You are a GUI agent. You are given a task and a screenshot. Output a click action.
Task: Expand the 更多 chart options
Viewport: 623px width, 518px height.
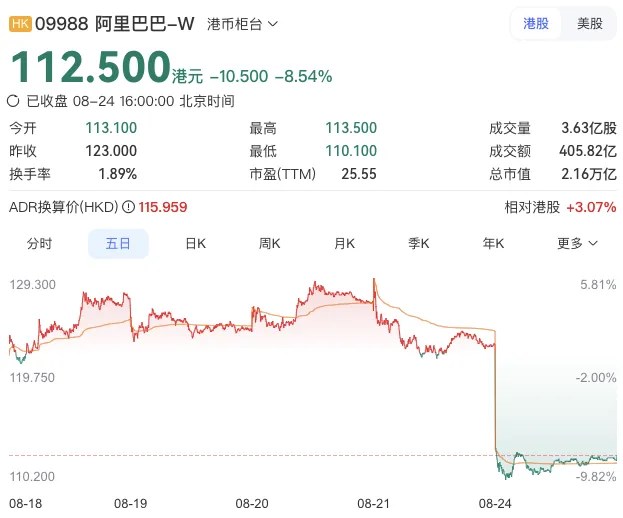pyautogui.click(x=577, y=244)
